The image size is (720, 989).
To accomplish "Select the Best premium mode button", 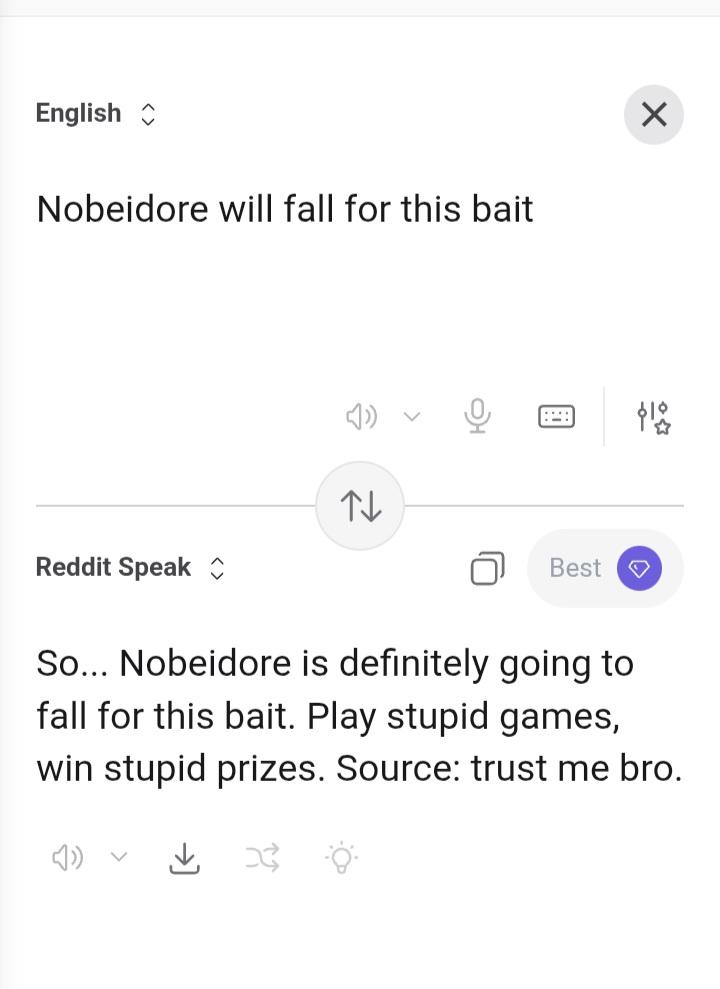I will pos(605,568).
